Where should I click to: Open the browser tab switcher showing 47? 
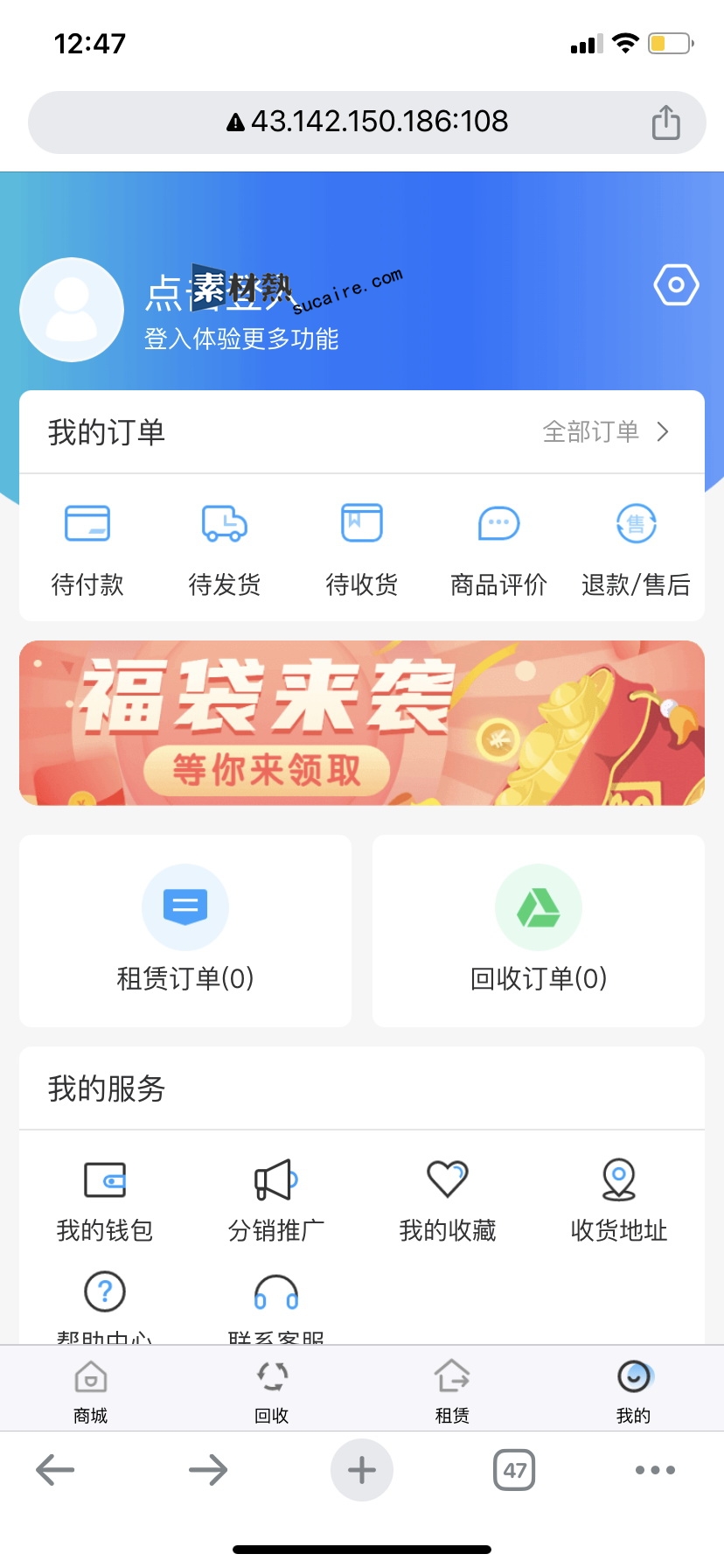514,1470
